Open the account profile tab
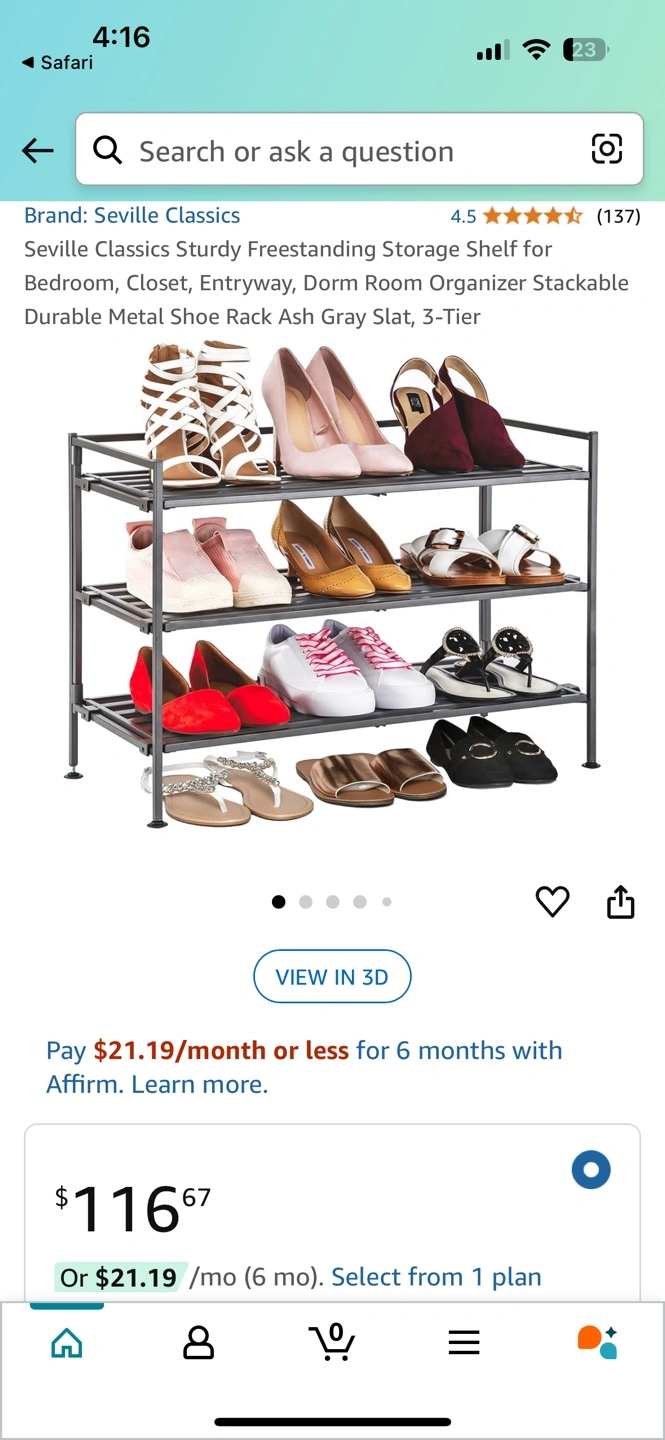Screen dimensions: 665x1440 pyautogui.click(x=199, y=1343)
